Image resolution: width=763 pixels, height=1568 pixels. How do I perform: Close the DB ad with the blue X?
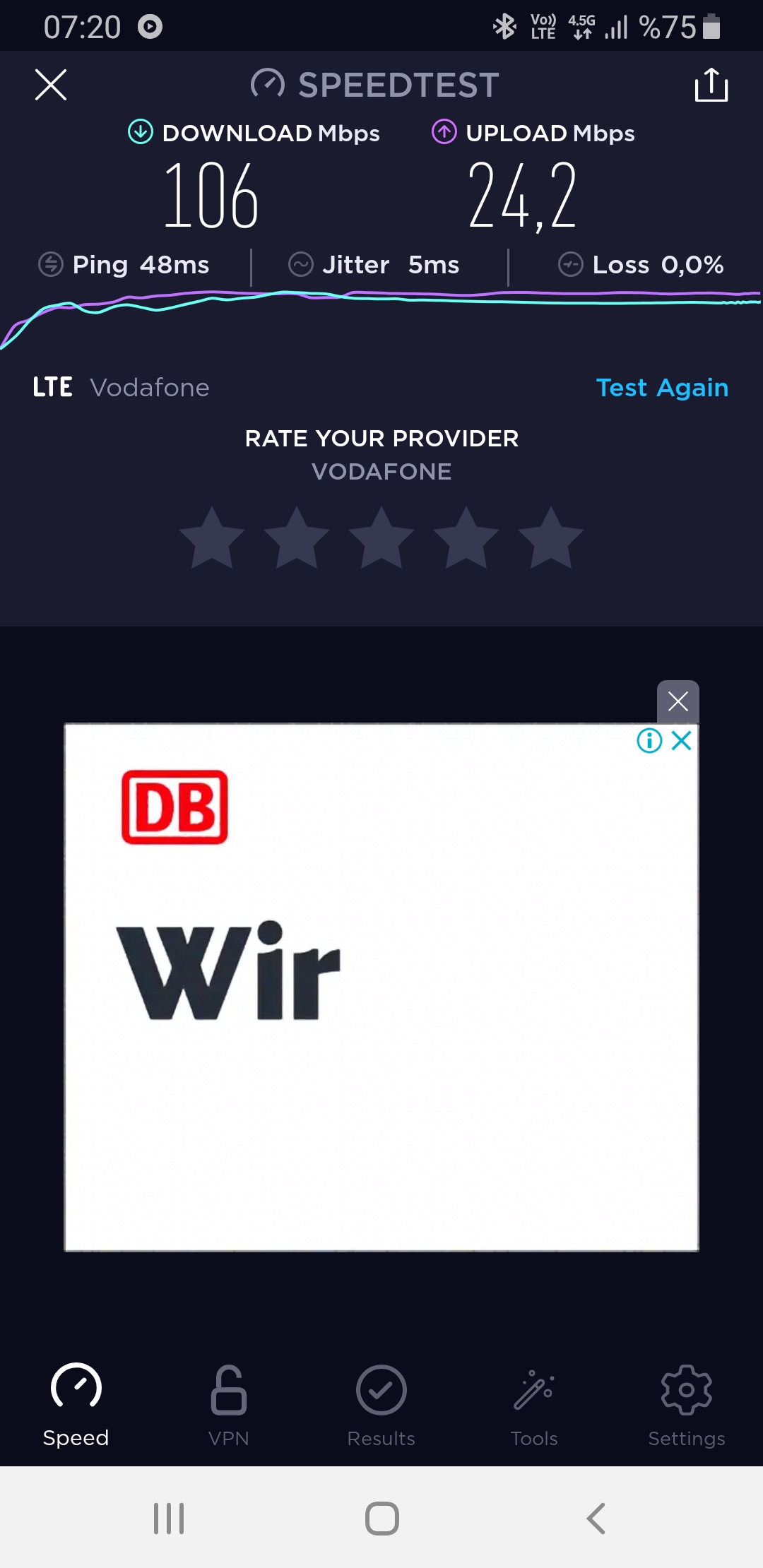682,740
